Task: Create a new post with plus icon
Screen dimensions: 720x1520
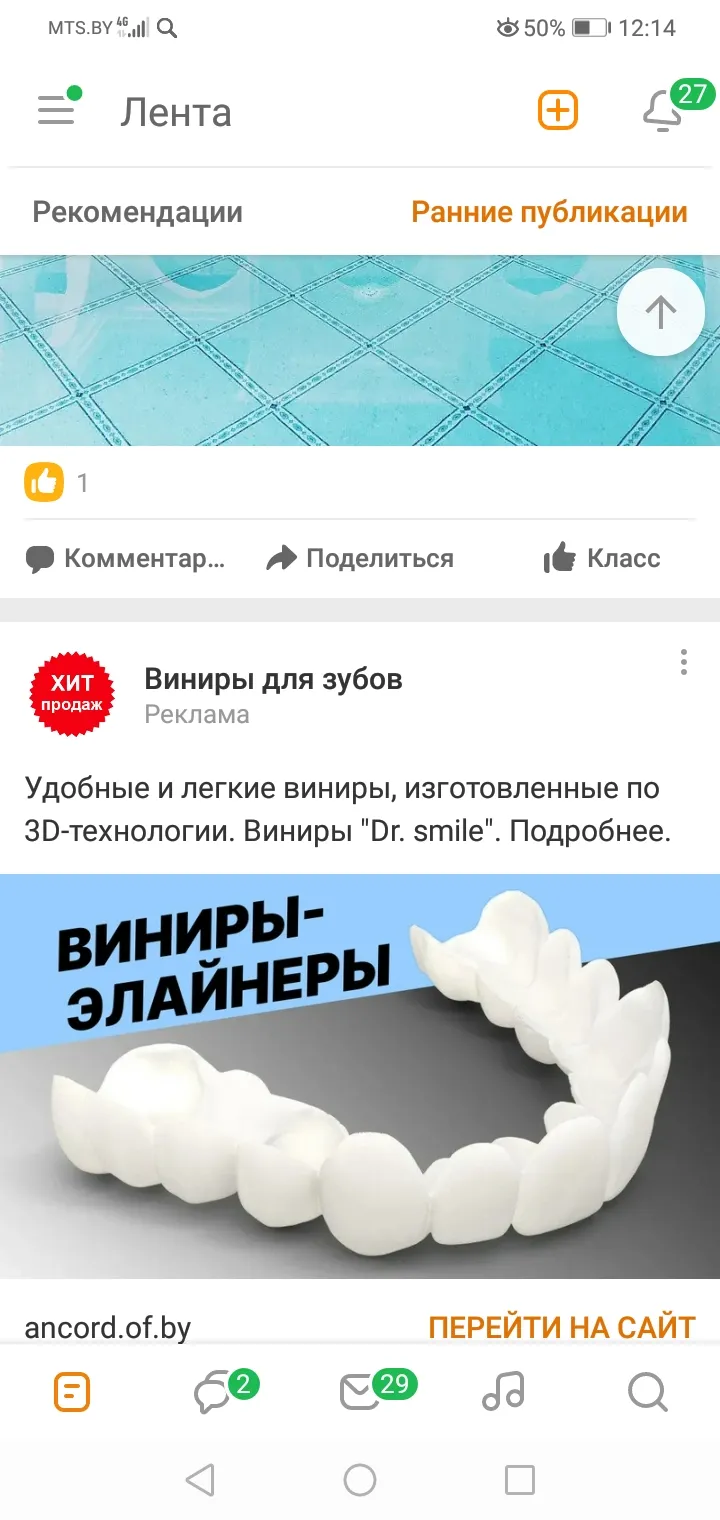Action: click(558, 110)
